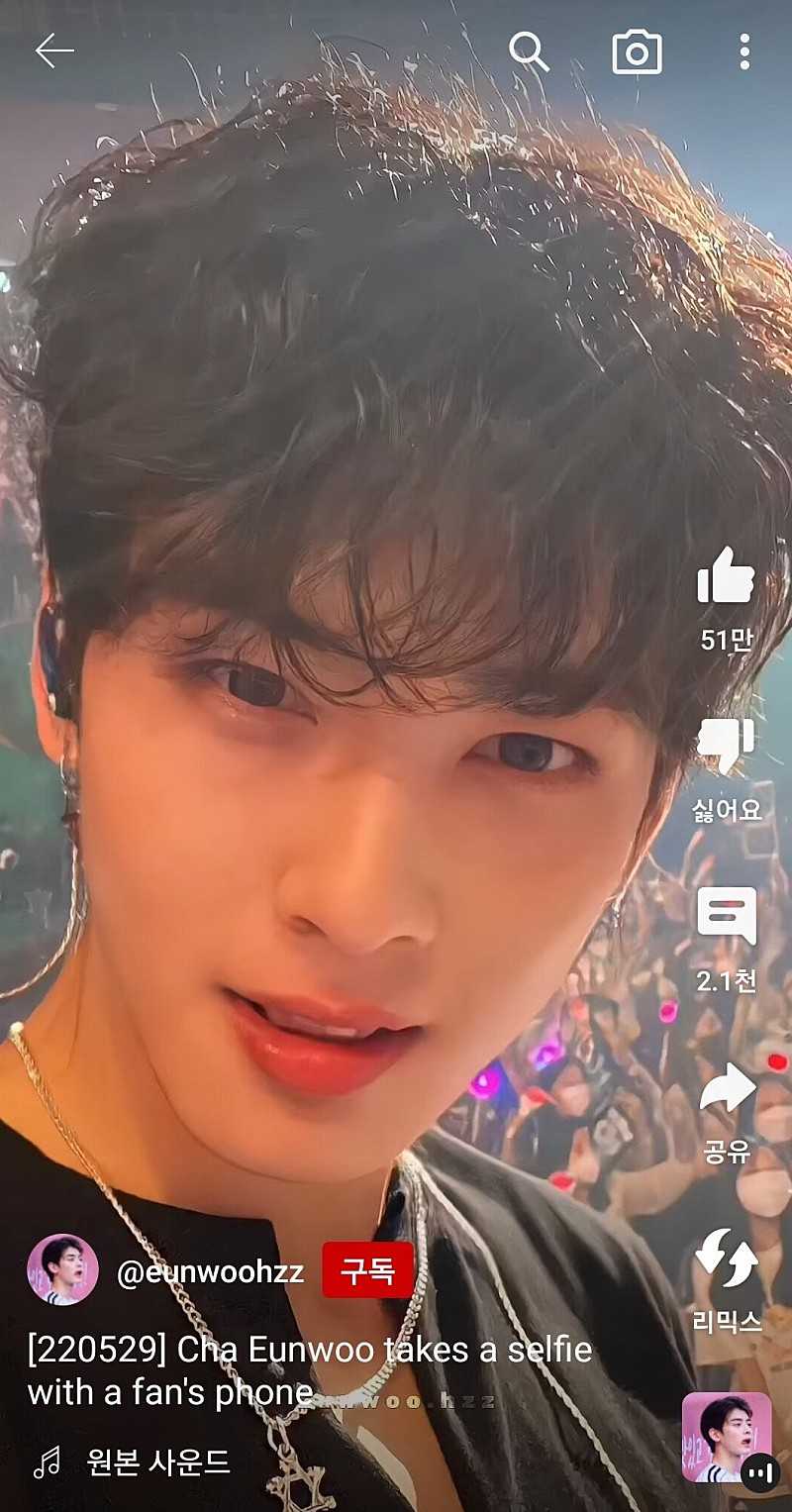Open the comments showing 2.1천
The height and width of the screenshot is (1512, 792).
[727, 916]
